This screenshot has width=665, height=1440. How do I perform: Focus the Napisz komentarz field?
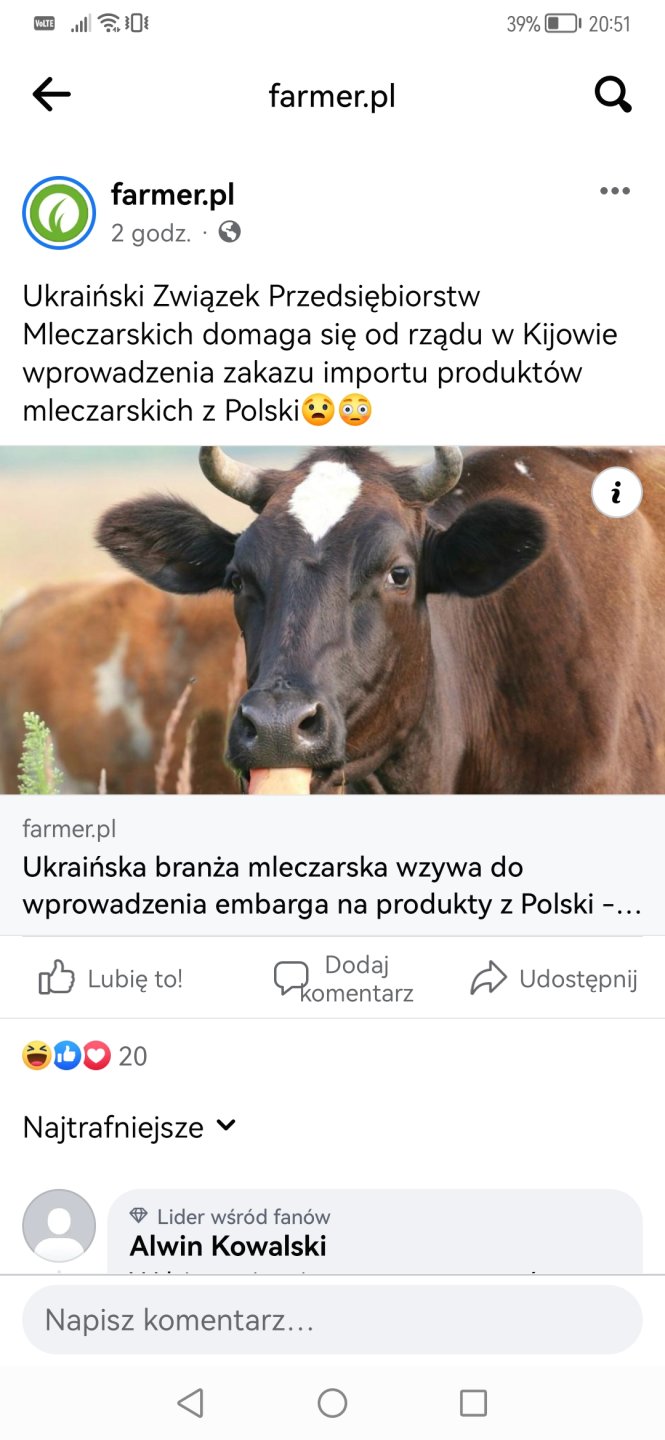click(332, 1320)
